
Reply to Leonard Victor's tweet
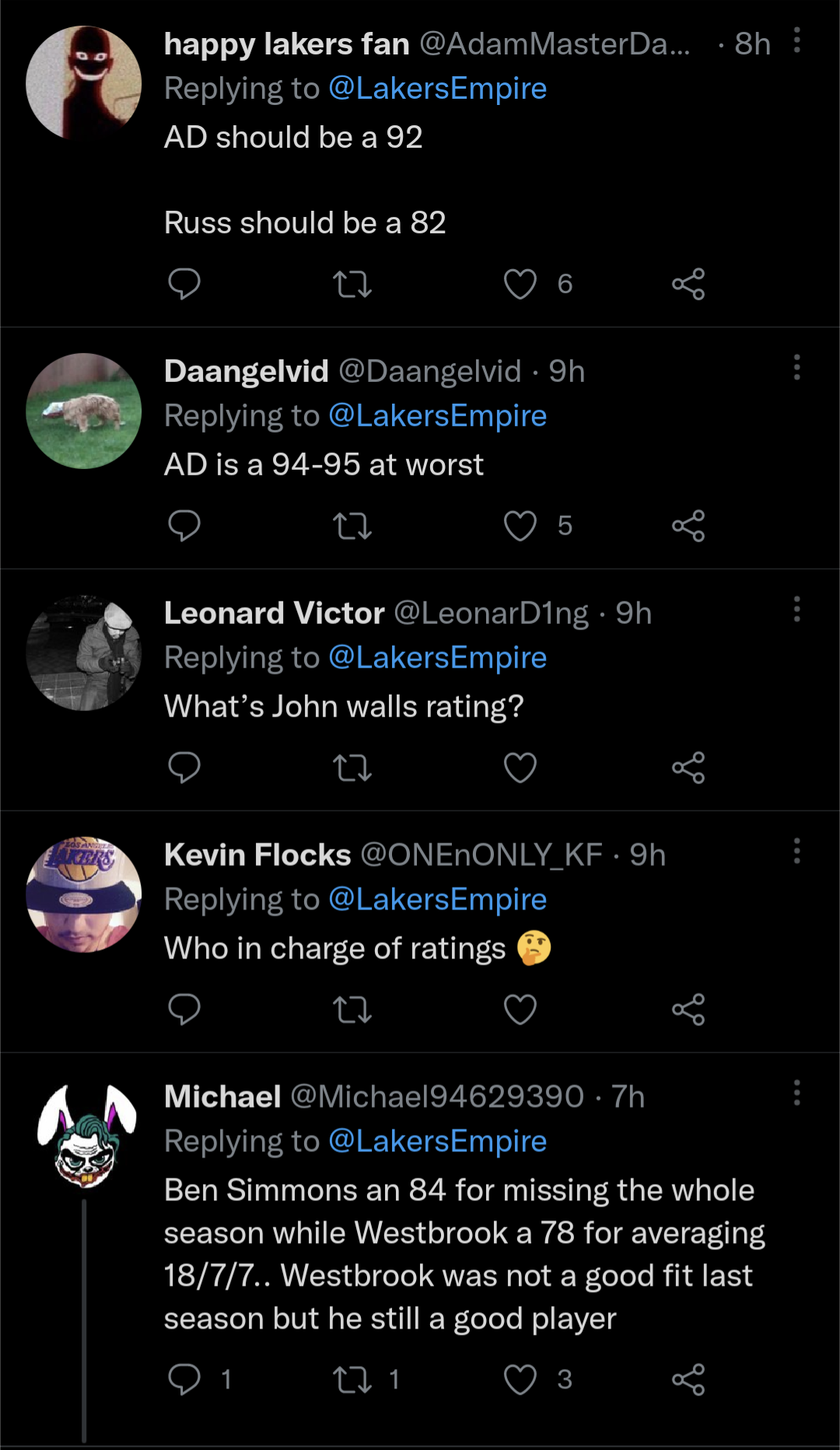pyautogui.click(x=184, y=768)
